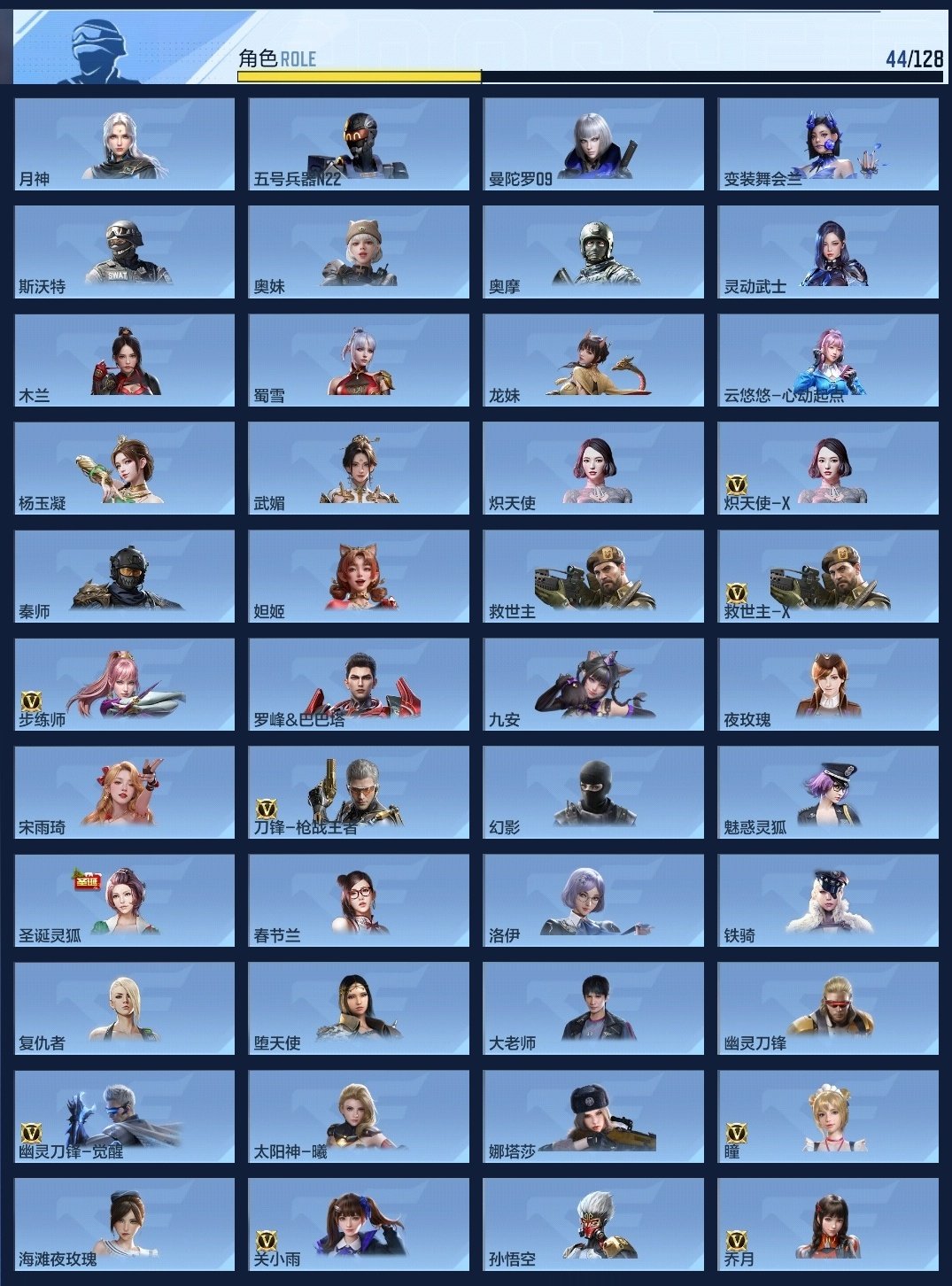Open the 娜塔莎 character card
The height and width of the screenshot is (1286, 952).
tap(593, 1116)
